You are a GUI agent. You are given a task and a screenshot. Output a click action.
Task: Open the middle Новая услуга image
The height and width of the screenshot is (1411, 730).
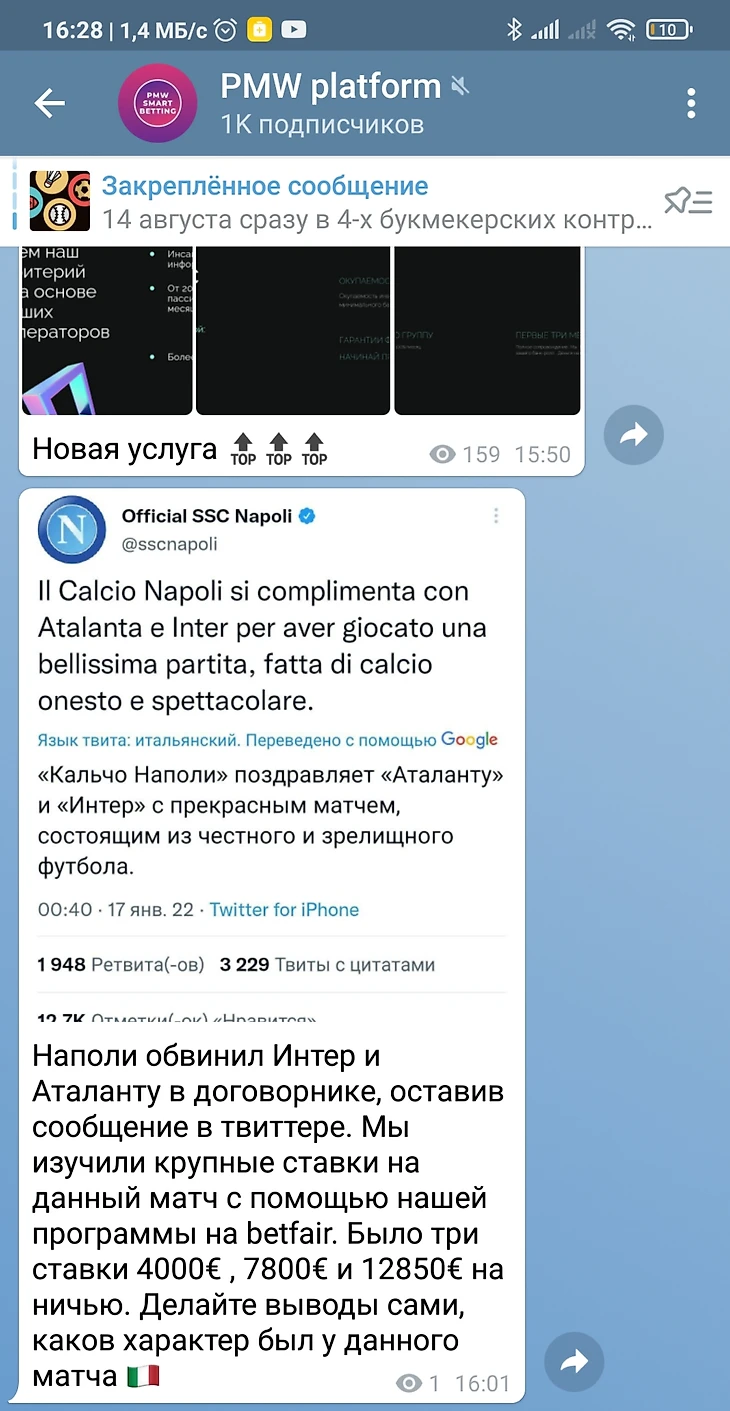coord(292,330)
